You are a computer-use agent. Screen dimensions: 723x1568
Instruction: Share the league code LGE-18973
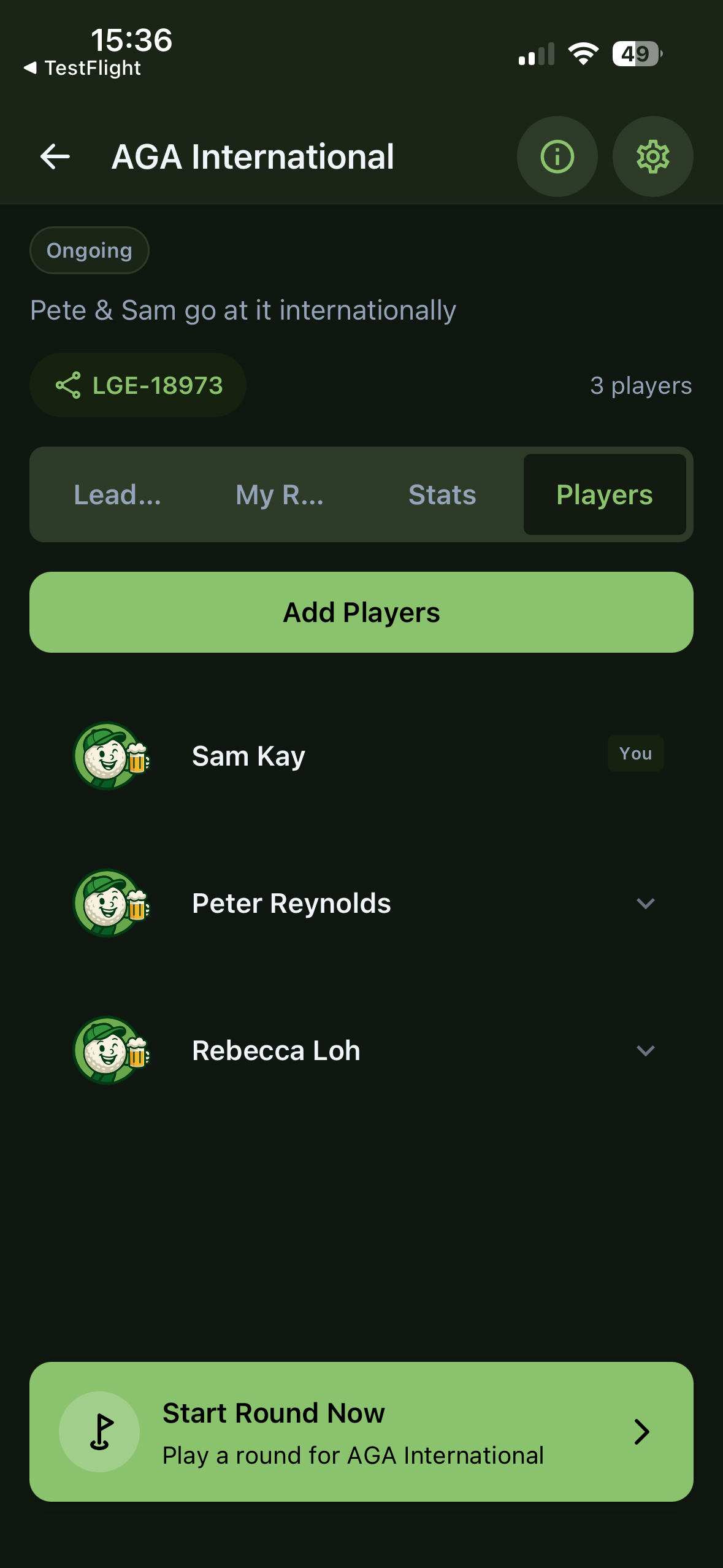coord(138,385)
